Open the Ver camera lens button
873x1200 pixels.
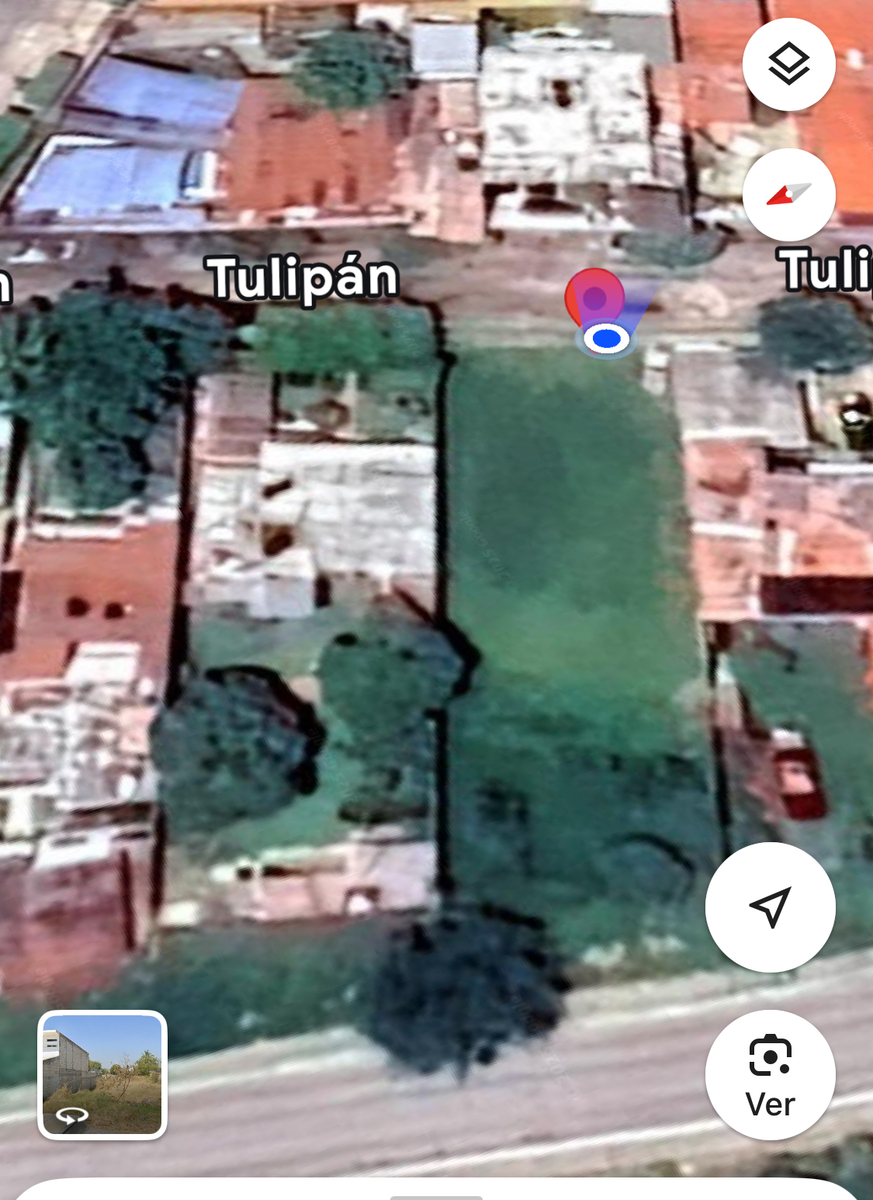coord(769,1075)
